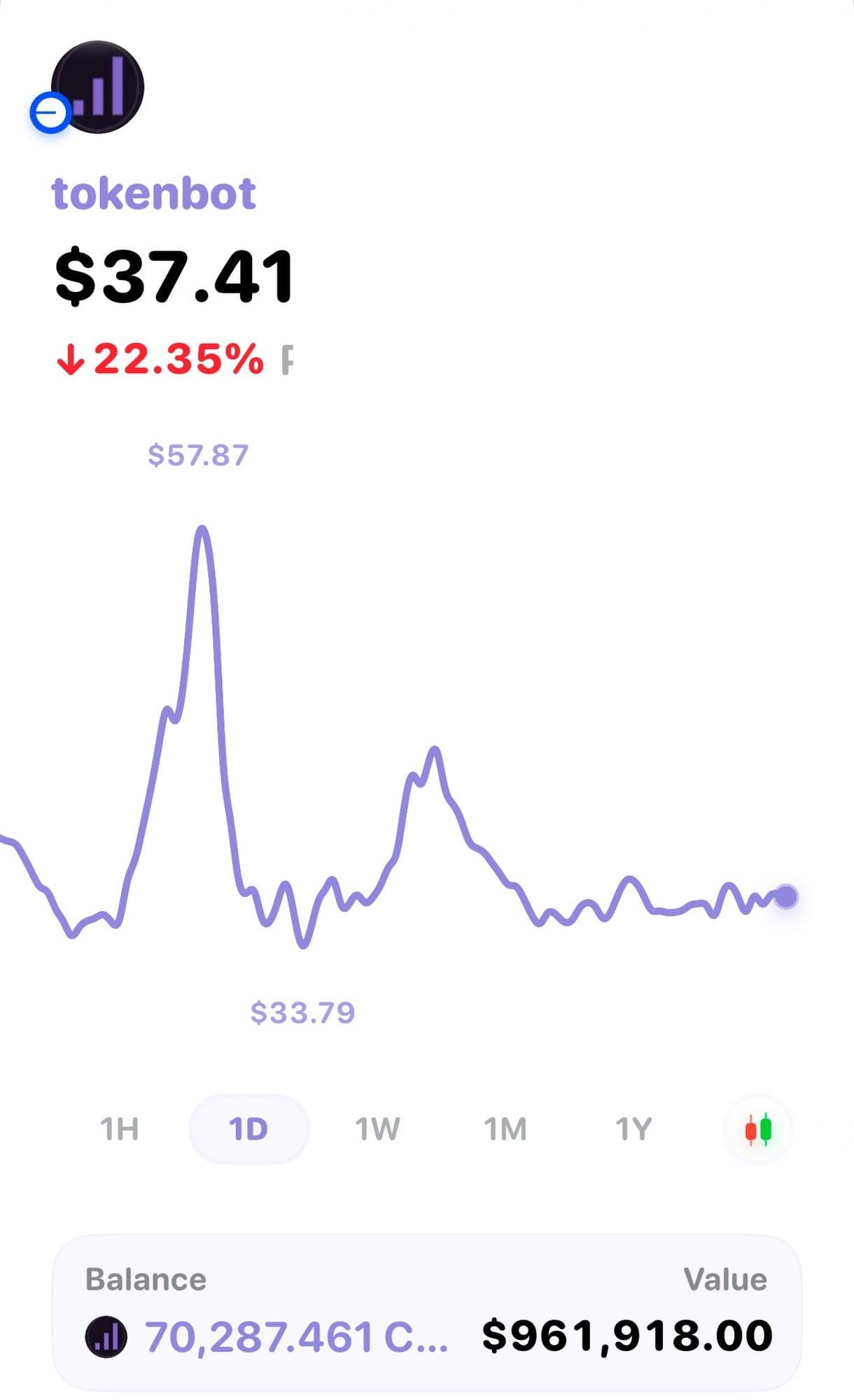The image size is (854, 1400).
Task: View the 1Y price history
Action: [633, 1129]
